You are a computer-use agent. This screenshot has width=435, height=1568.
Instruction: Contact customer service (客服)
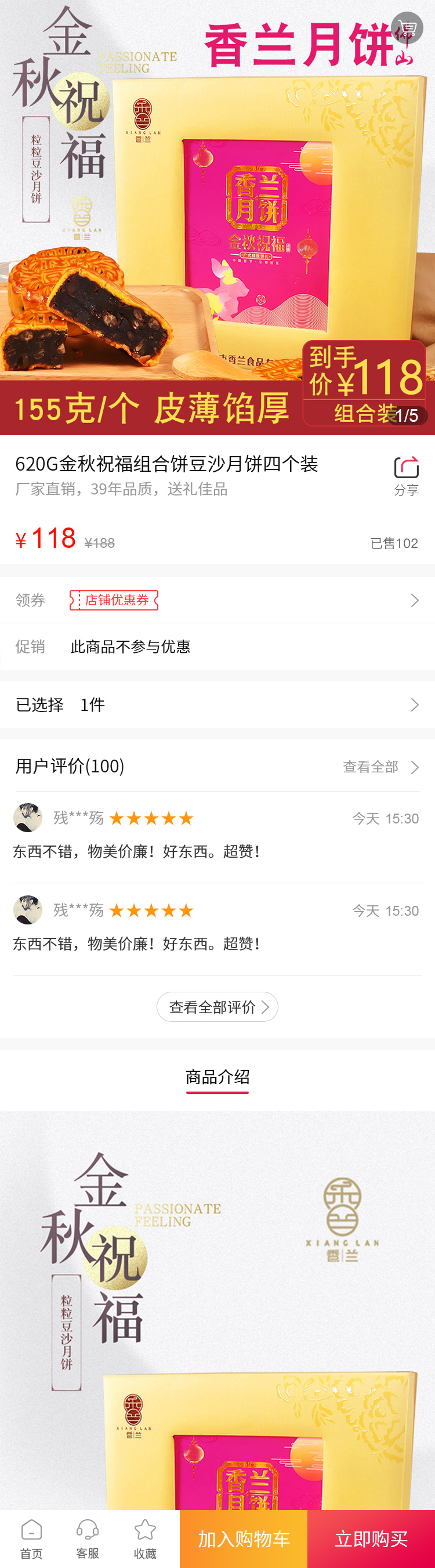pyautogui.click(x=88, y=1538)
